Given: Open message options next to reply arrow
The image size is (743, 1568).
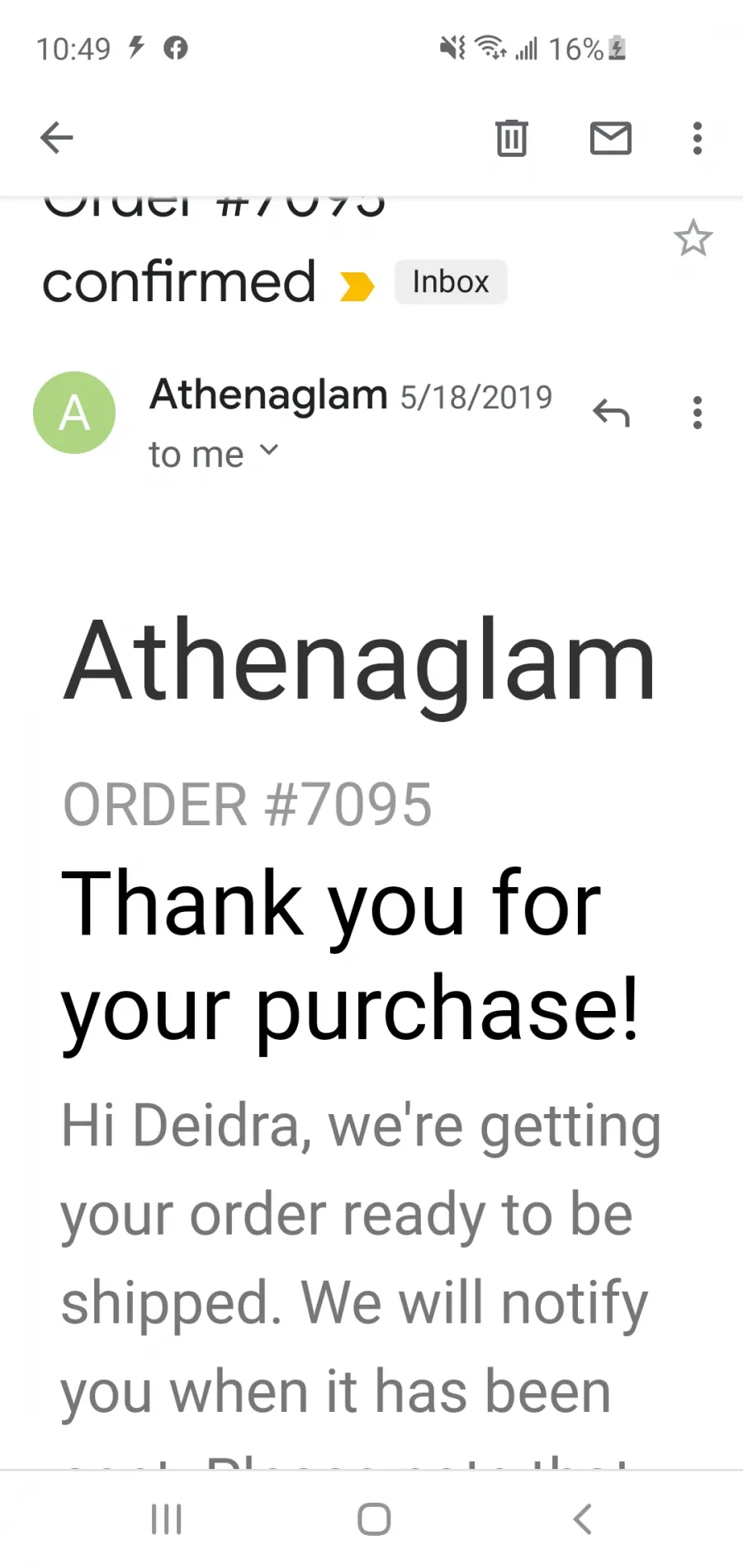Looking at the screenshot, I should (698, 413).
